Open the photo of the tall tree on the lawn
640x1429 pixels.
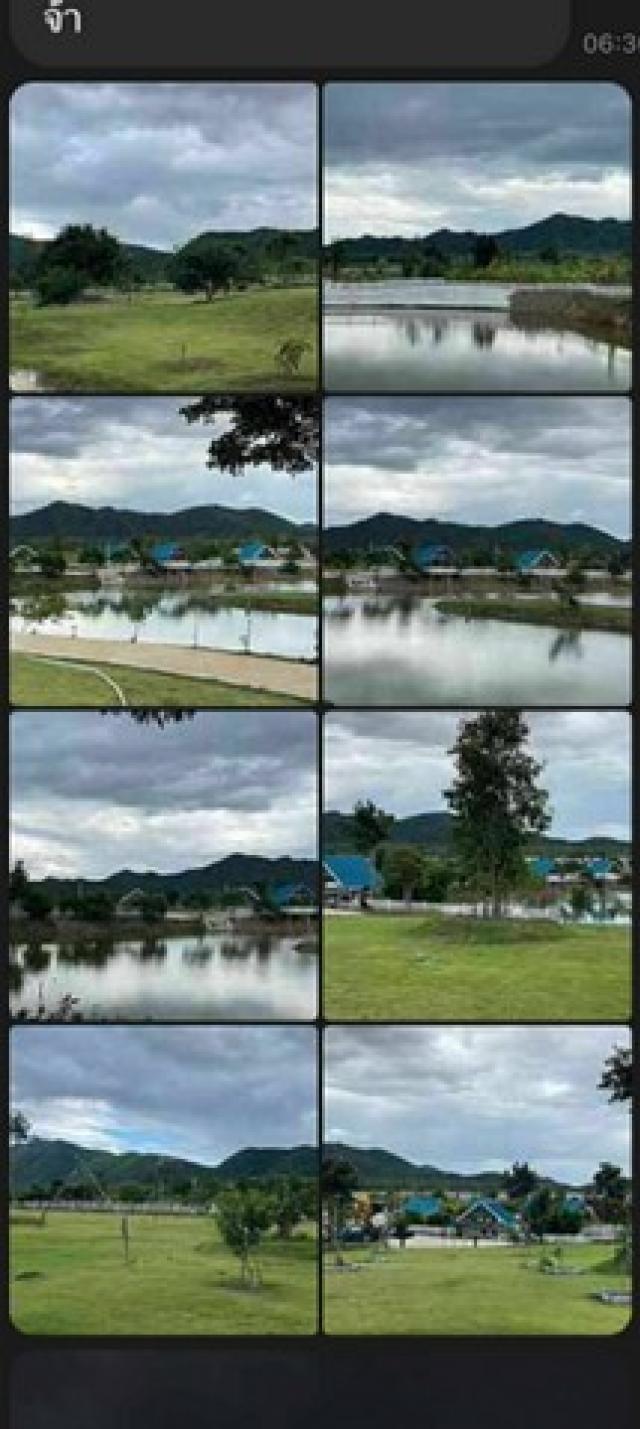(x=477, y=865)
